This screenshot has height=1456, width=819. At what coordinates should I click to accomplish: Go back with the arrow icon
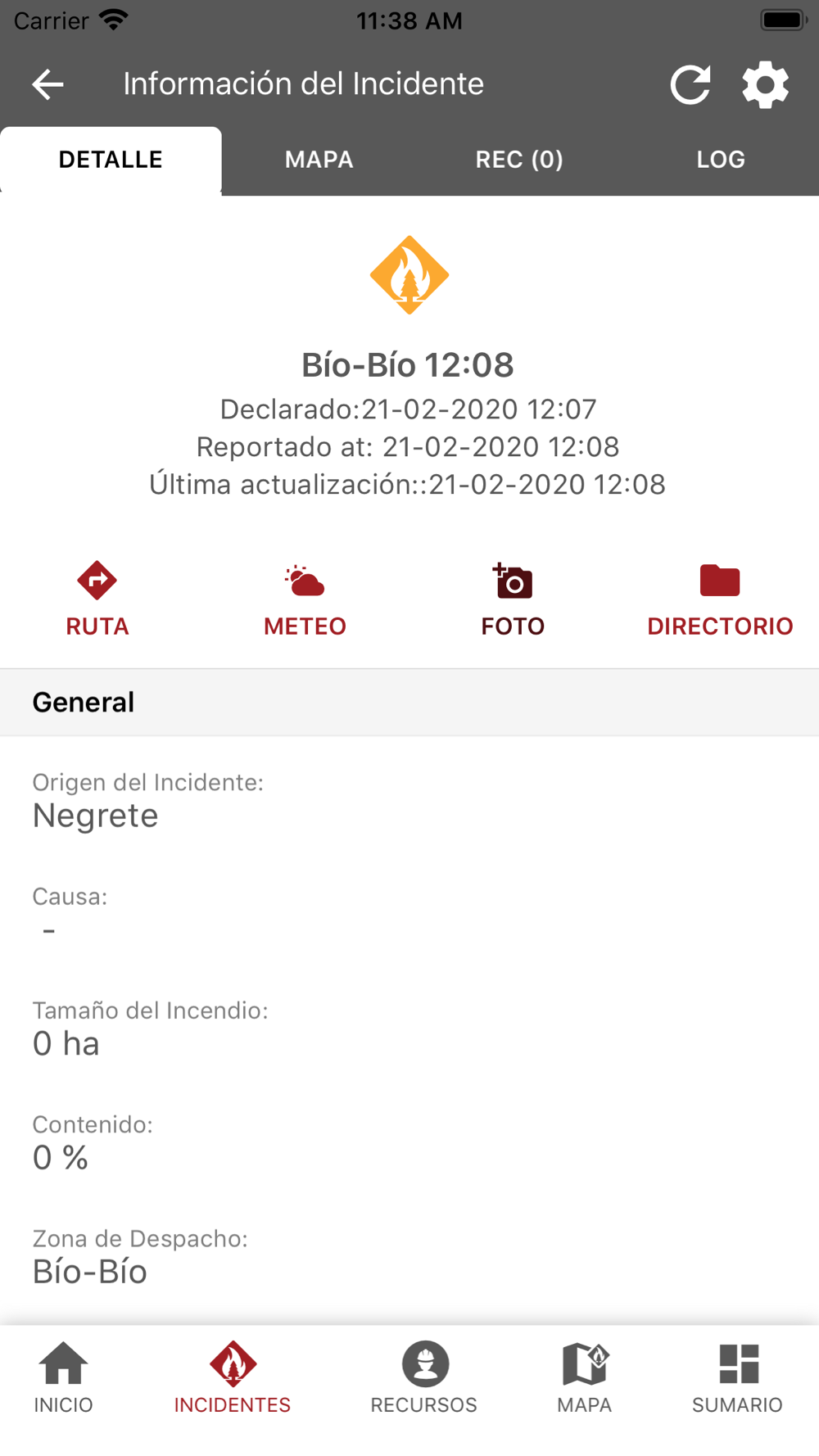(x=48, y=84)
